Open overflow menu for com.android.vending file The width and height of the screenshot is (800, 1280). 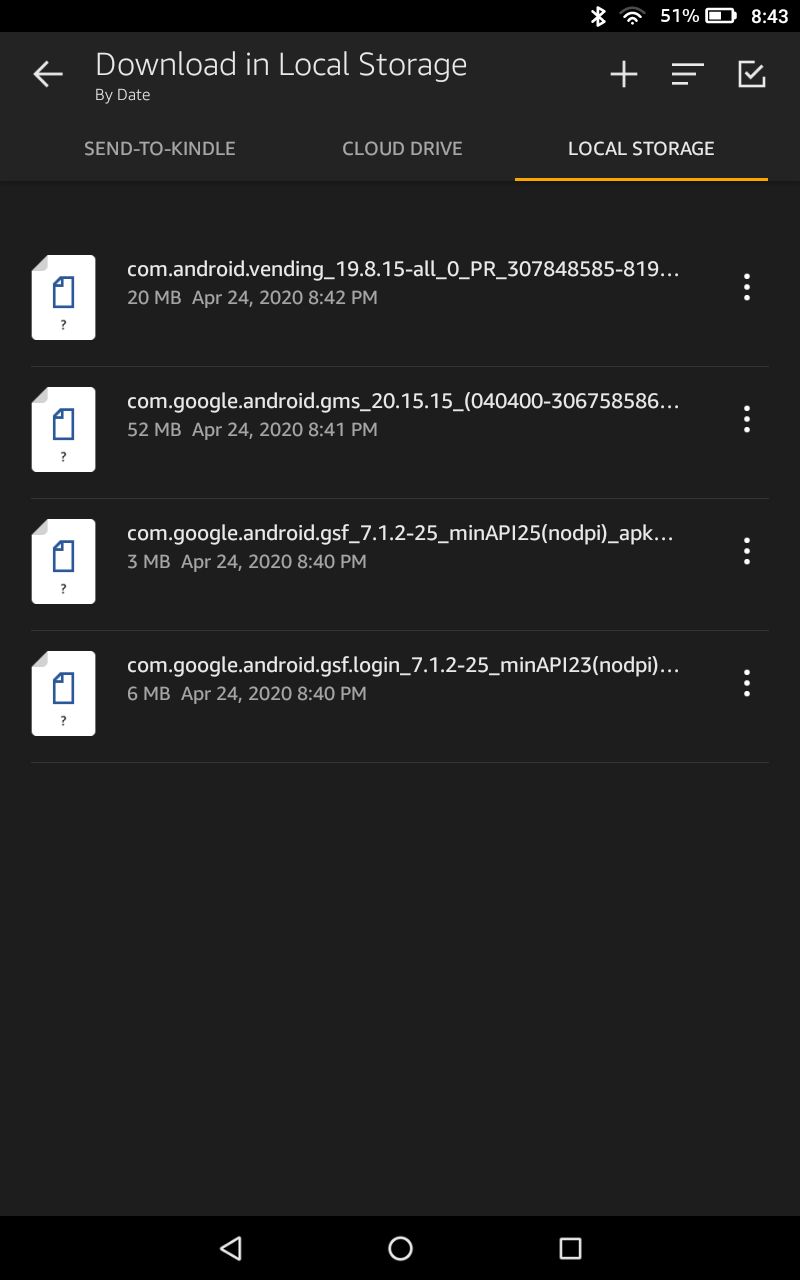pyautogui.click(x=746, y=287)
